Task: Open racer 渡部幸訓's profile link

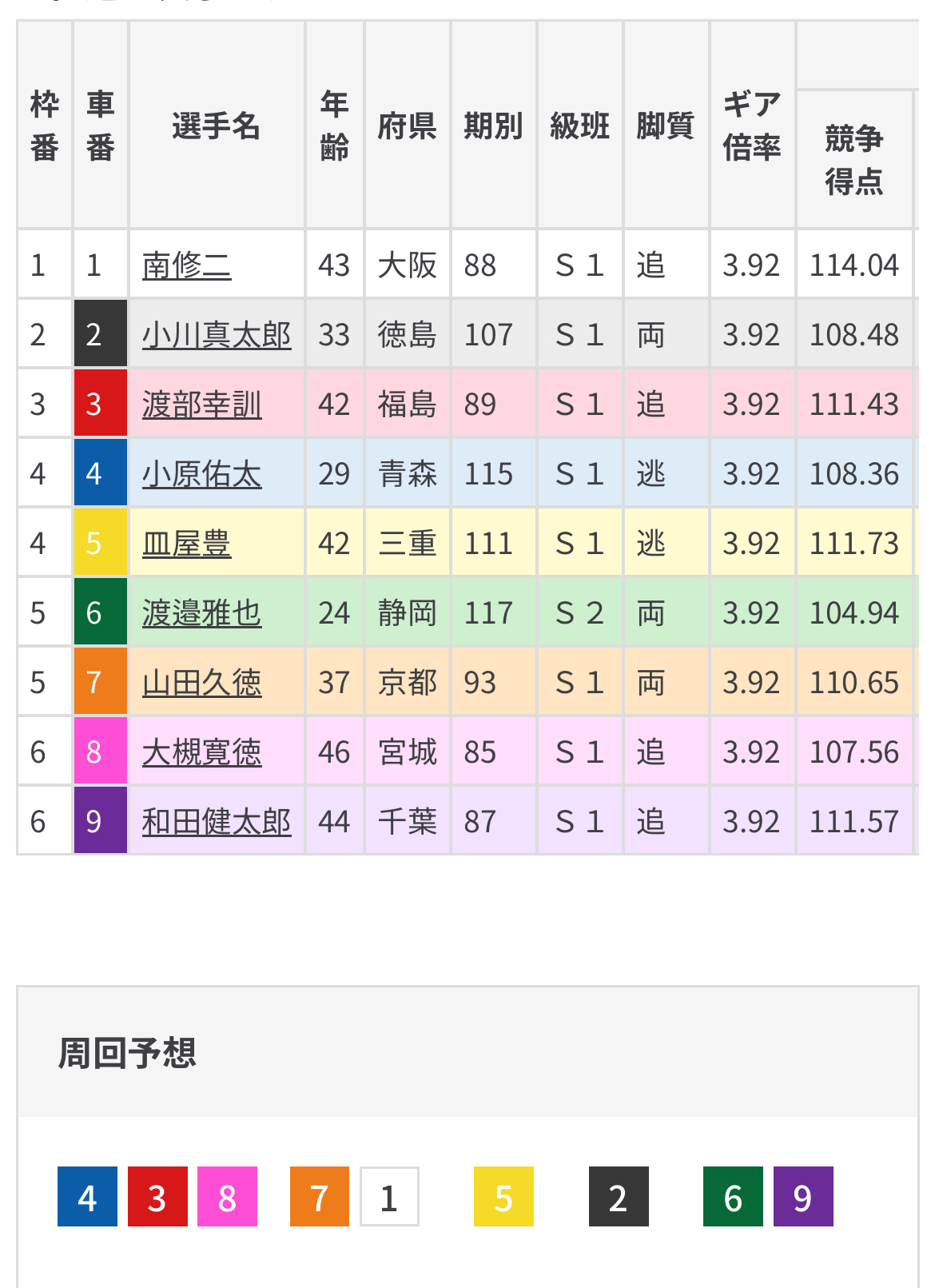Action: click(x=201, y=405)
